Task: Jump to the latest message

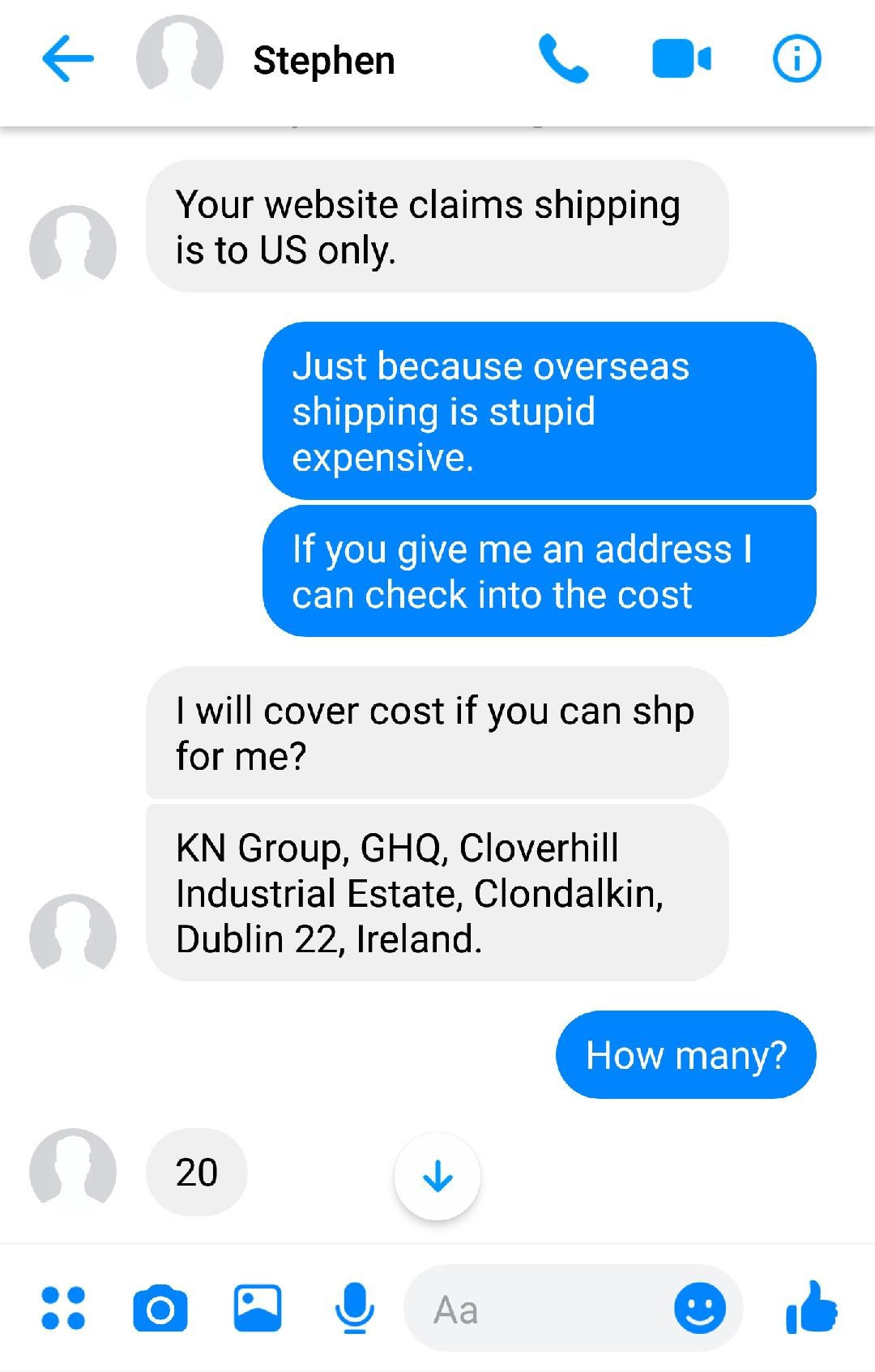Action: pos(437,1176)
